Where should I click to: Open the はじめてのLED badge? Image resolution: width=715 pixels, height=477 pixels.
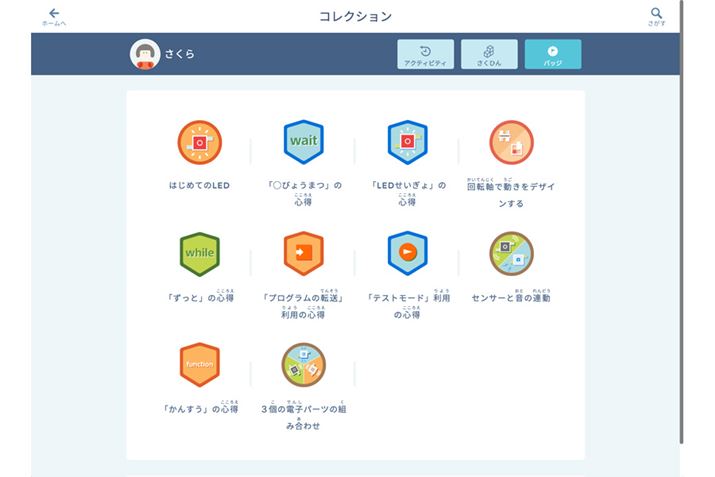click(199, 142)
